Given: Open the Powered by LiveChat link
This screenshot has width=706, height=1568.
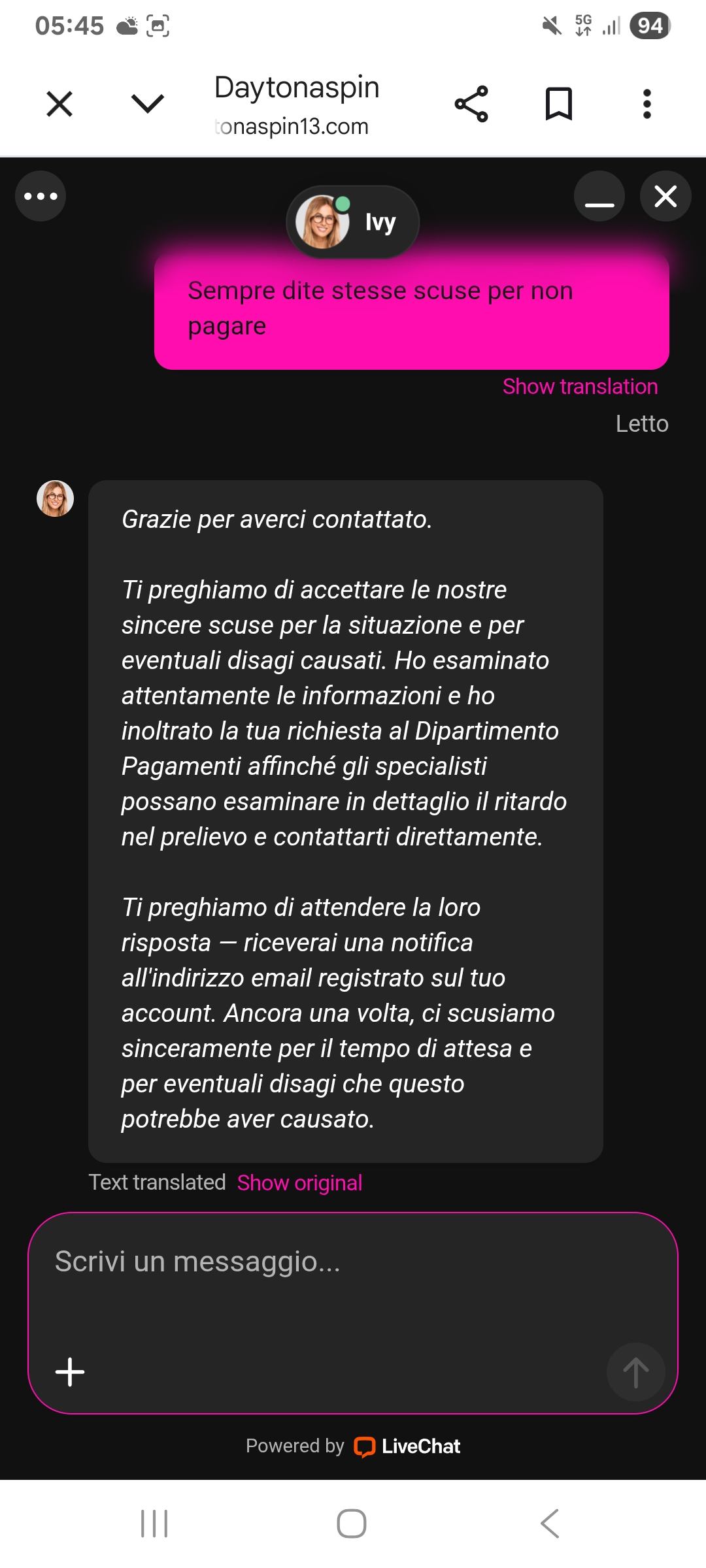Looking at the screenshot, I should tap(353, 1446).
